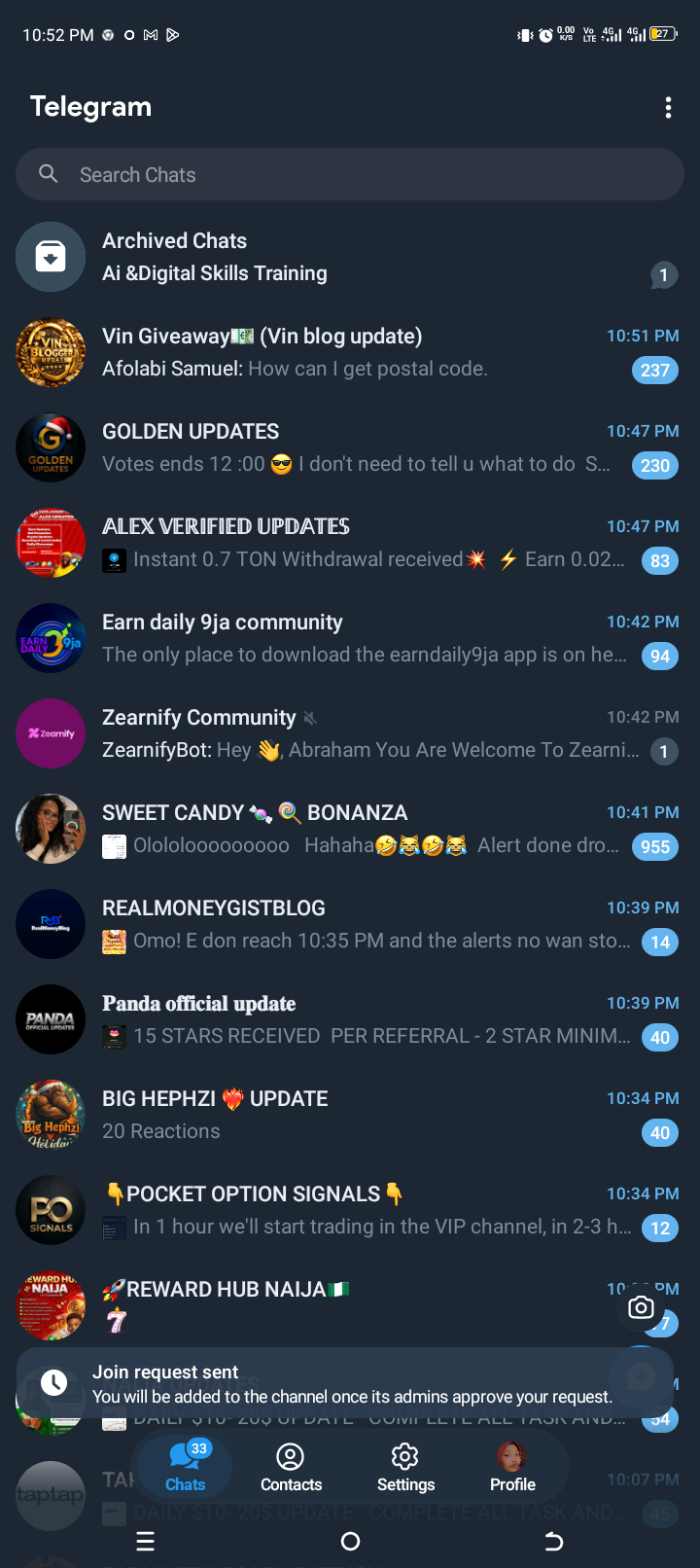Image resolution: width=700 pixels, height=1568 pixels.
Task: Select the Chats tab
Action: point(185,1467)
